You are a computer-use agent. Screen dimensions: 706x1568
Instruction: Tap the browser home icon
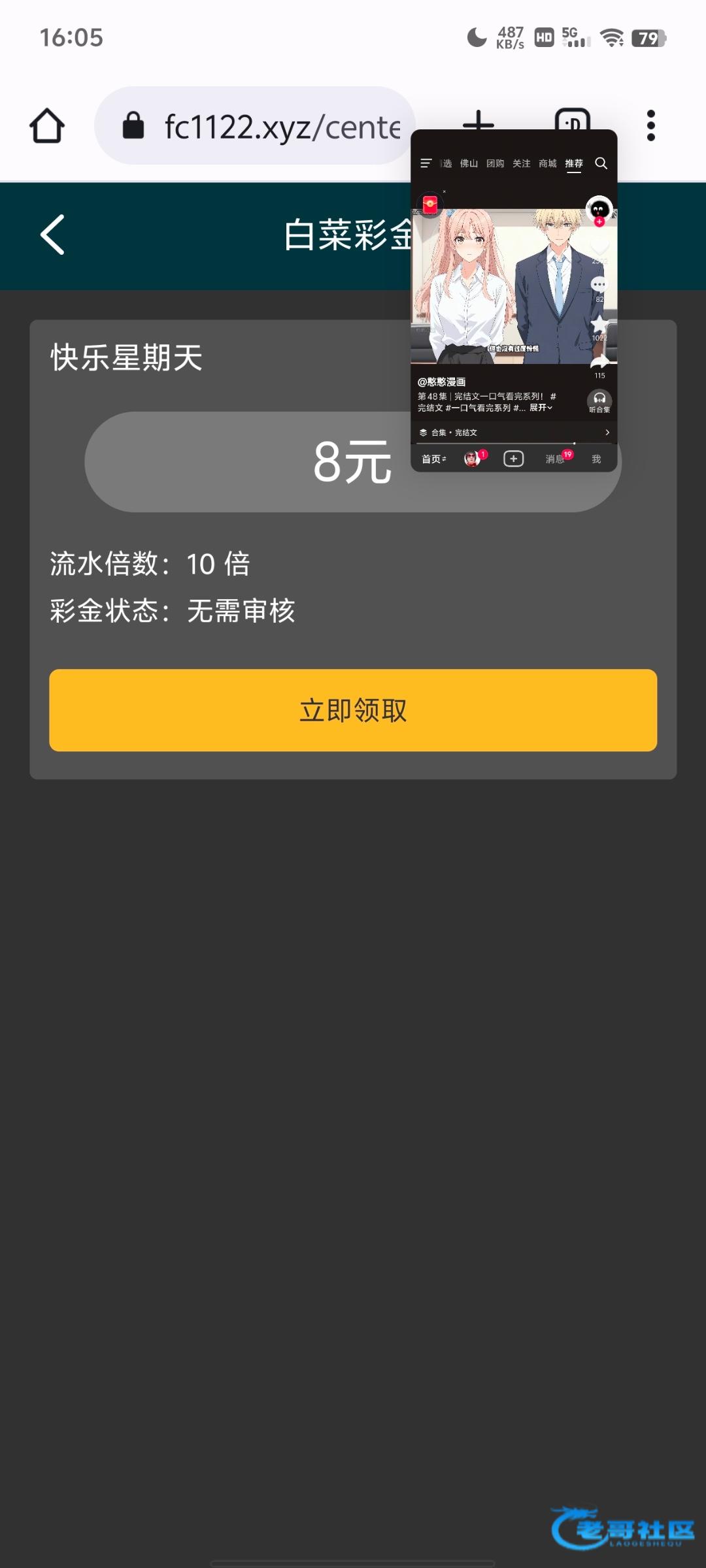pyautogui.click(x=47, y=125)
